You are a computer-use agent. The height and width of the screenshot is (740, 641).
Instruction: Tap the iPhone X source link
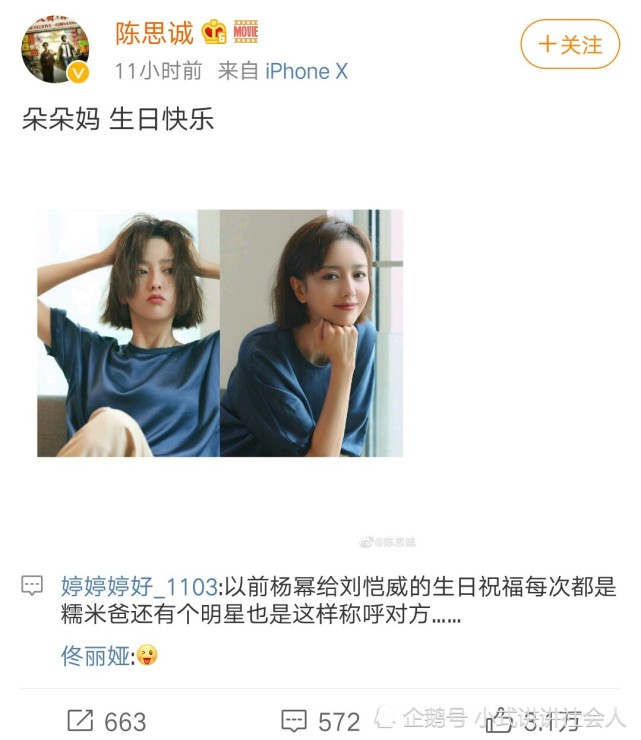point(306,71)
